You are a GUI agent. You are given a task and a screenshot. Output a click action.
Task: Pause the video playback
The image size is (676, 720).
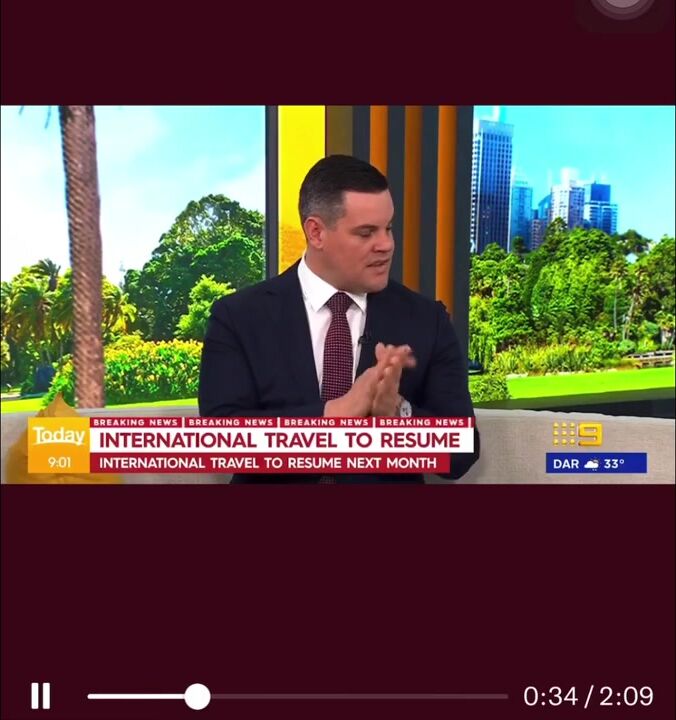pos(40,696)
